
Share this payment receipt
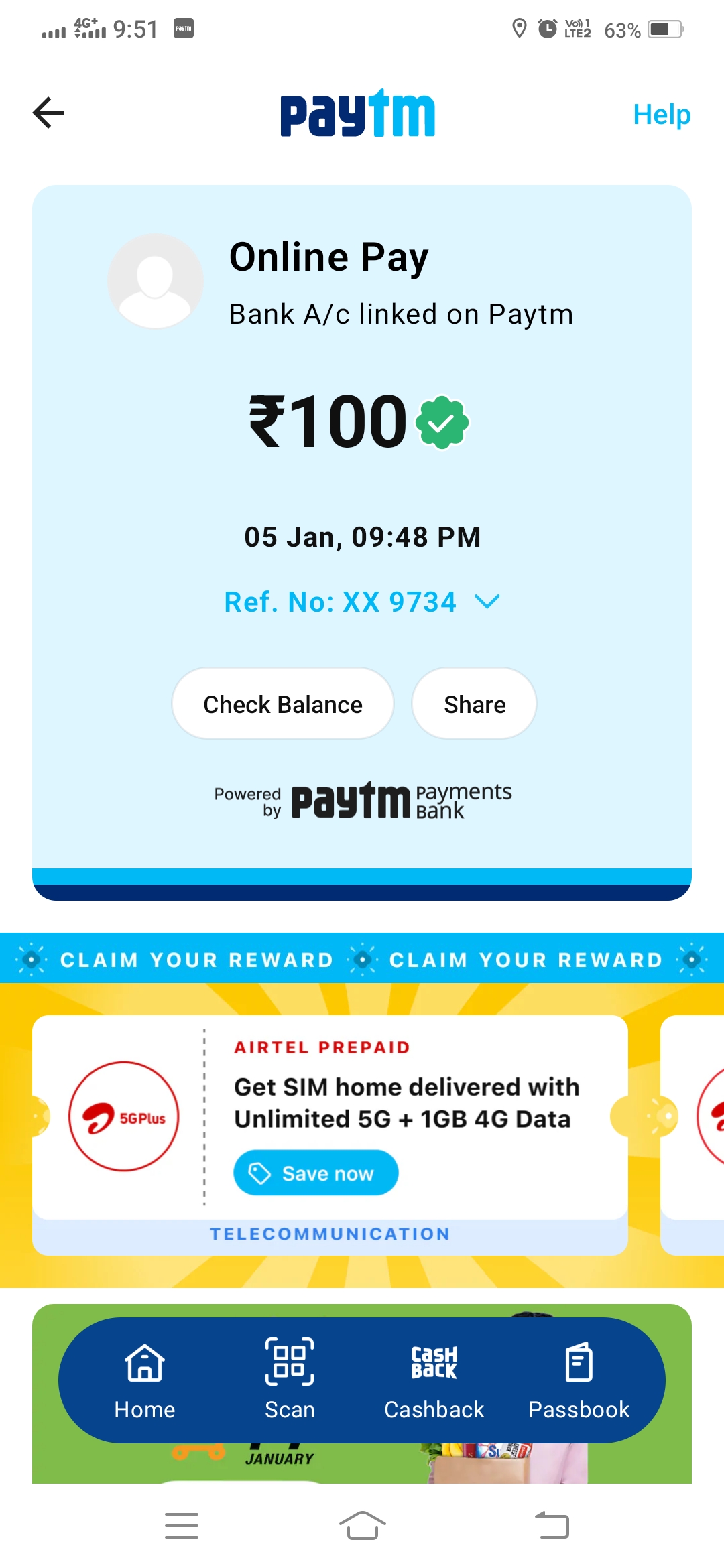(x=474, y=704)
